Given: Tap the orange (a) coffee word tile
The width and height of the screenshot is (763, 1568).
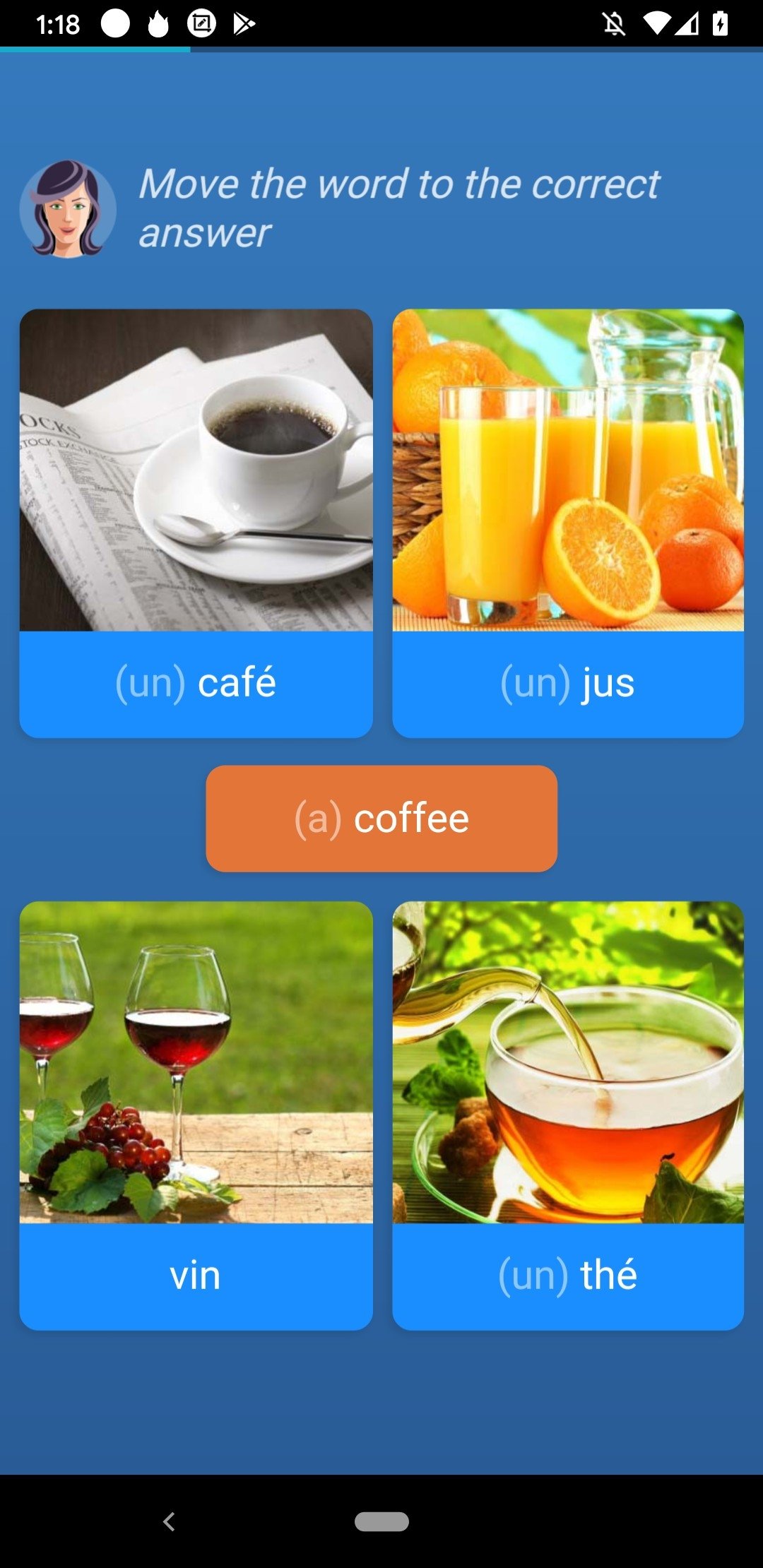Looking at the screenshot, I should pos(381,819).
